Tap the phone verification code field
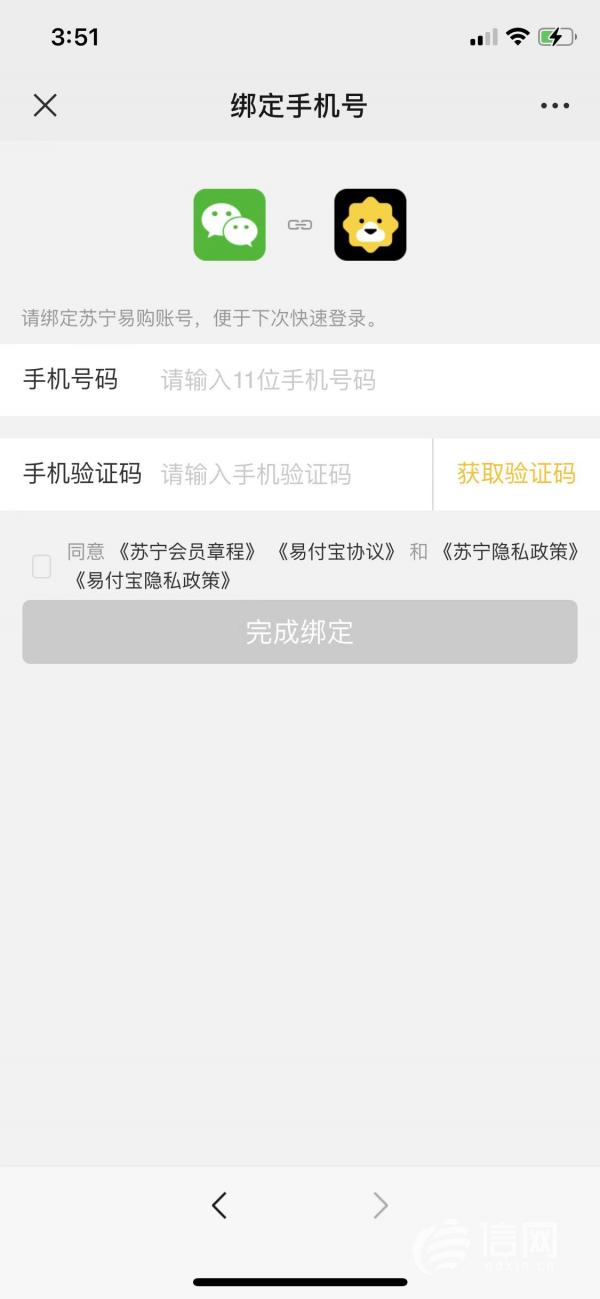 click(290, 474)
